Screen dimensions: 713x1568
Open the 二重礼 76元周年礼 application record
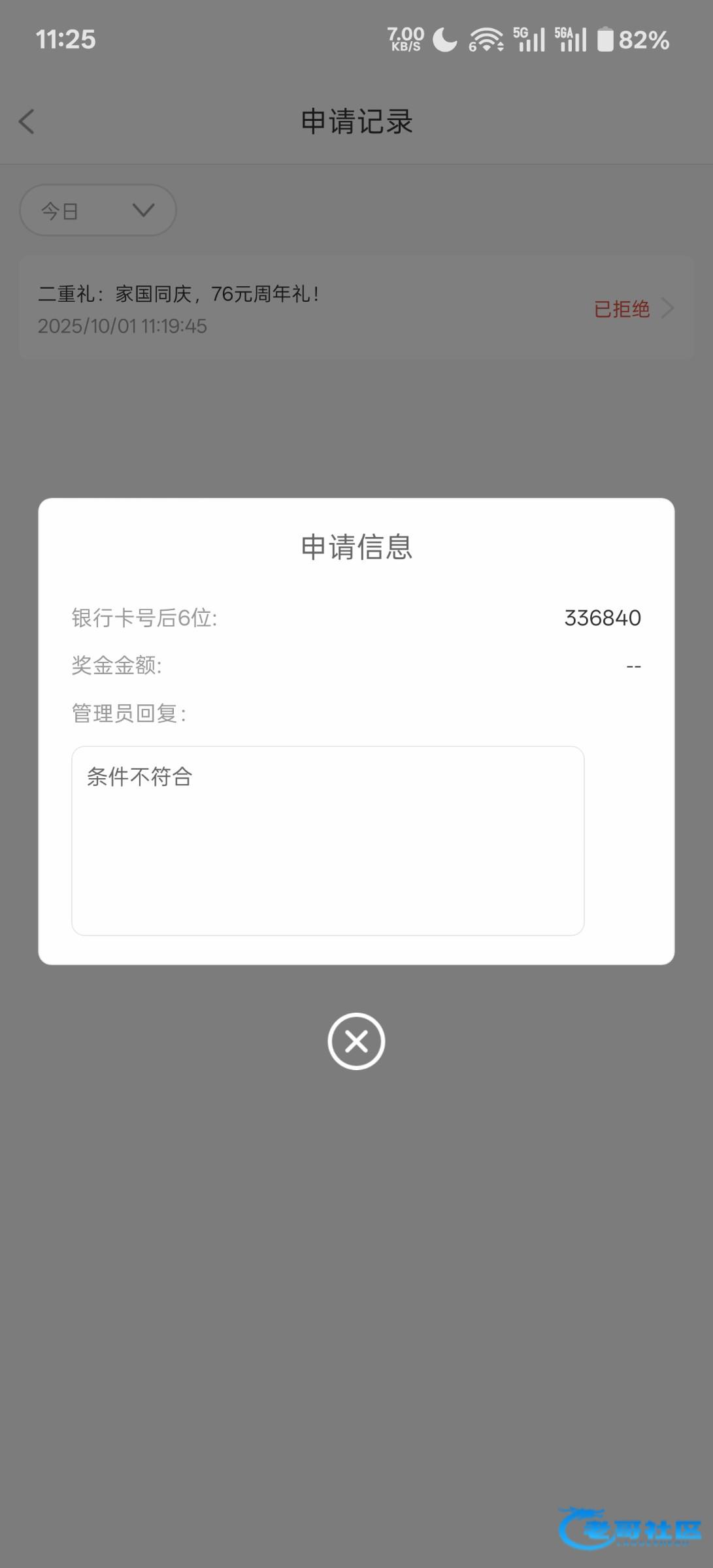click(356, 308)
